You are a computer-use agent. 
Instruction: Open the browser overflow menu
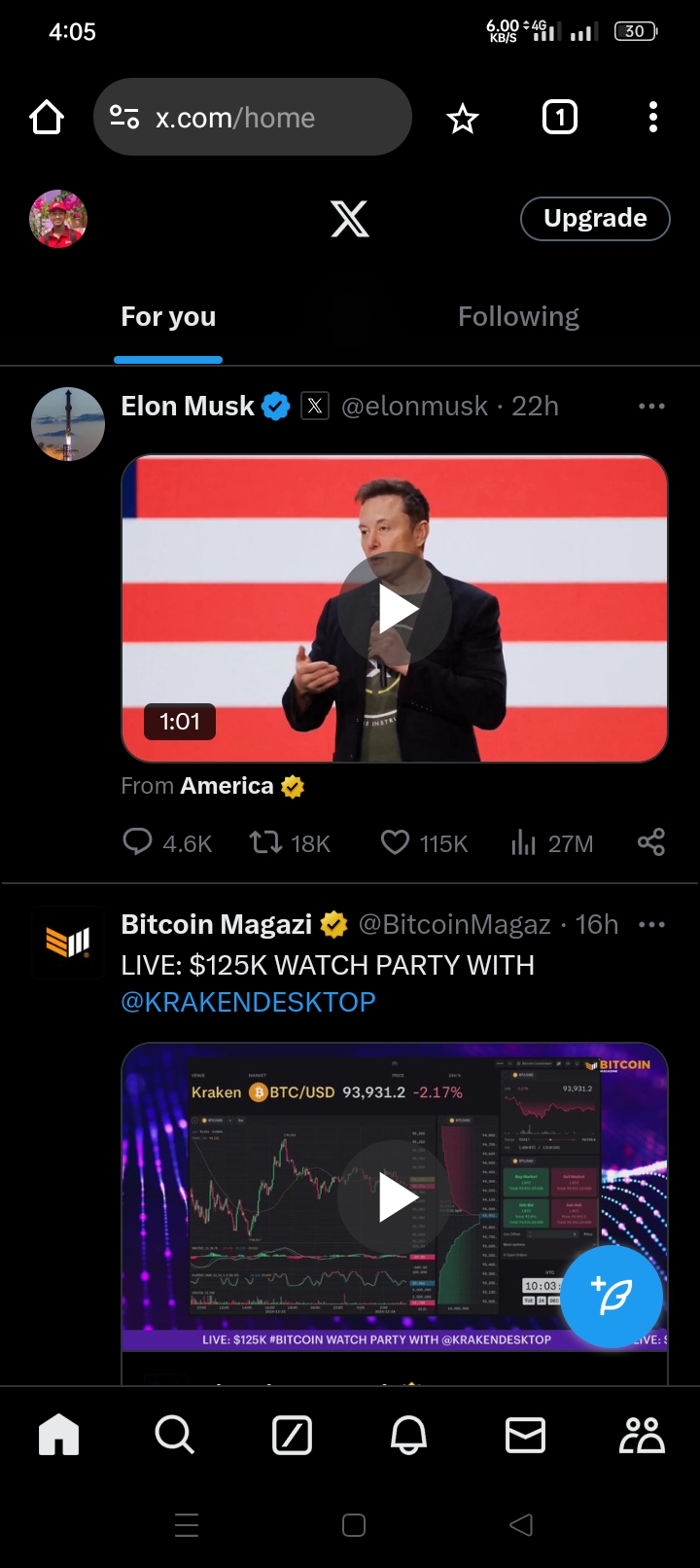click(x=653, y=118)
